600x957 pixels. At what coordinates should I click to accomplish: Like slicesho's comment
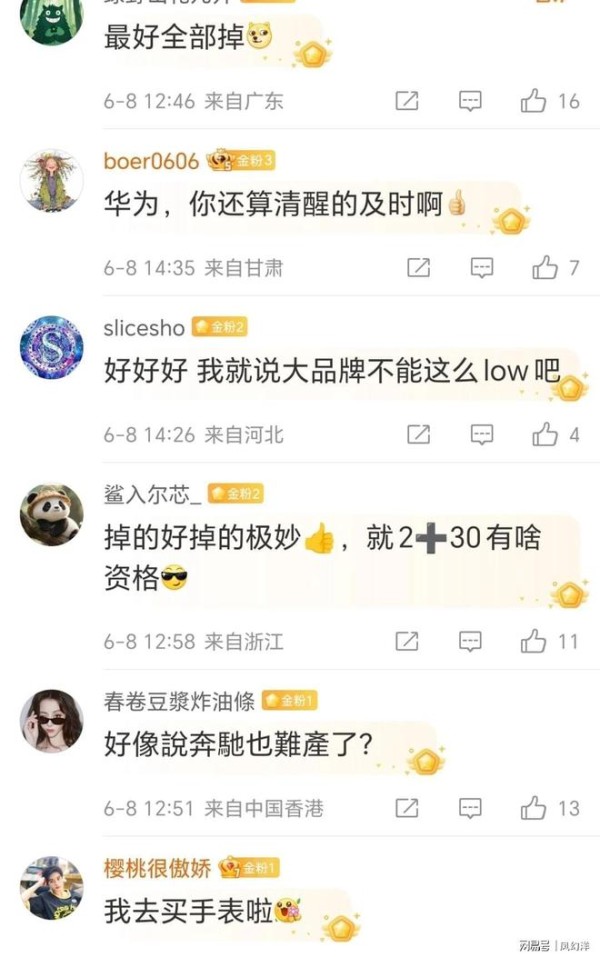tap(545, 434)
